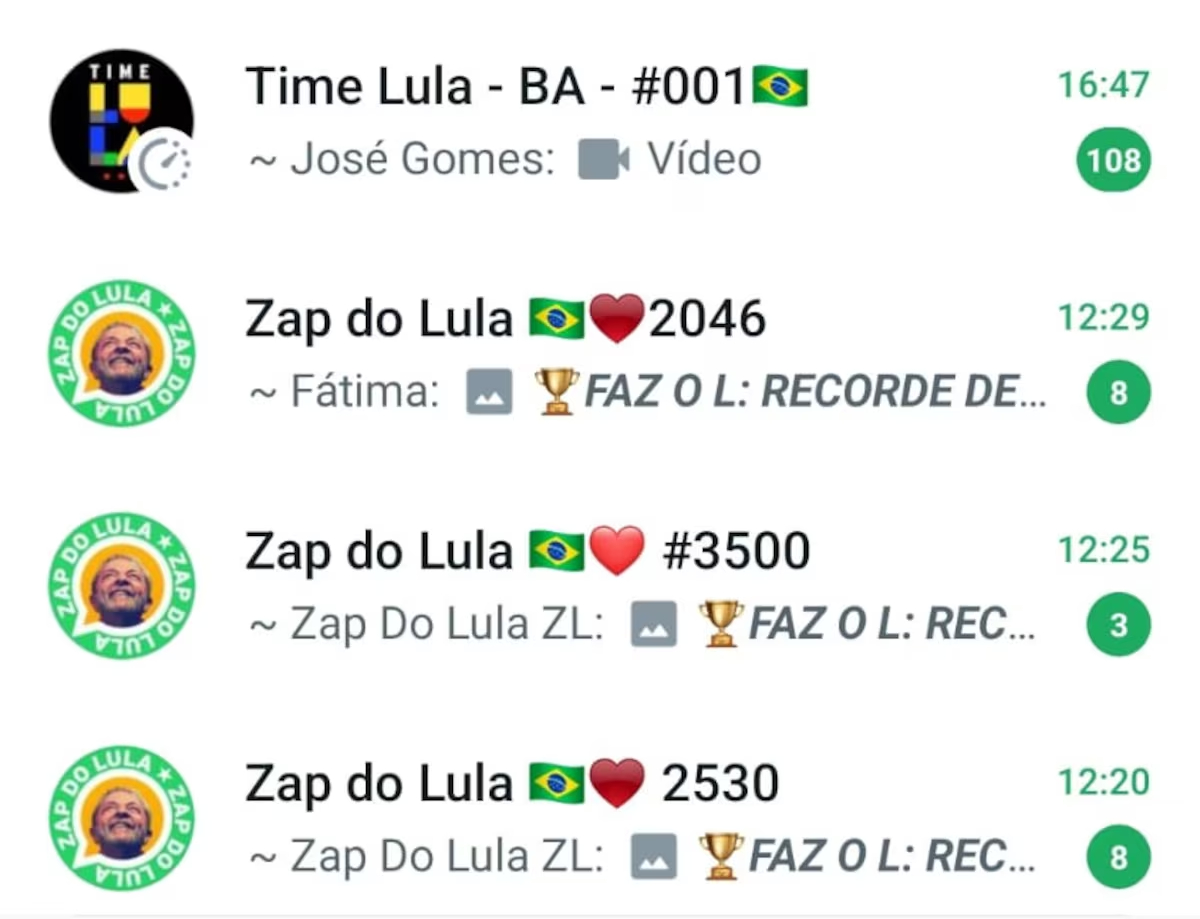View Zap do Lula 2530 group picture
This screenshot has height=919, width=1200.
click(121, 817)
